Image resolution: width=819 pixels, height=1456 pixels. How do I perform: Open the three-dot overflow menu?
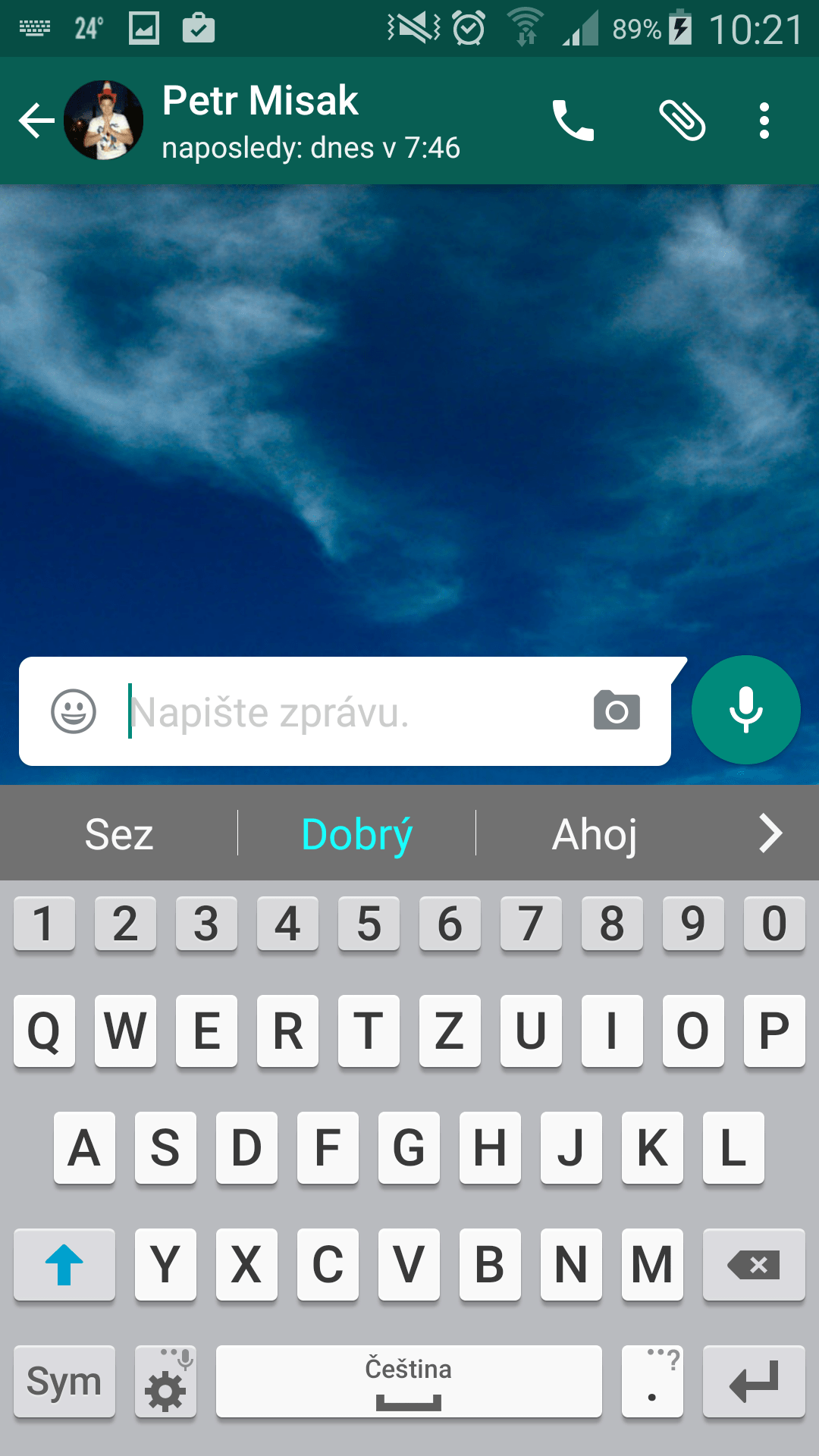(x=764, y=121)
